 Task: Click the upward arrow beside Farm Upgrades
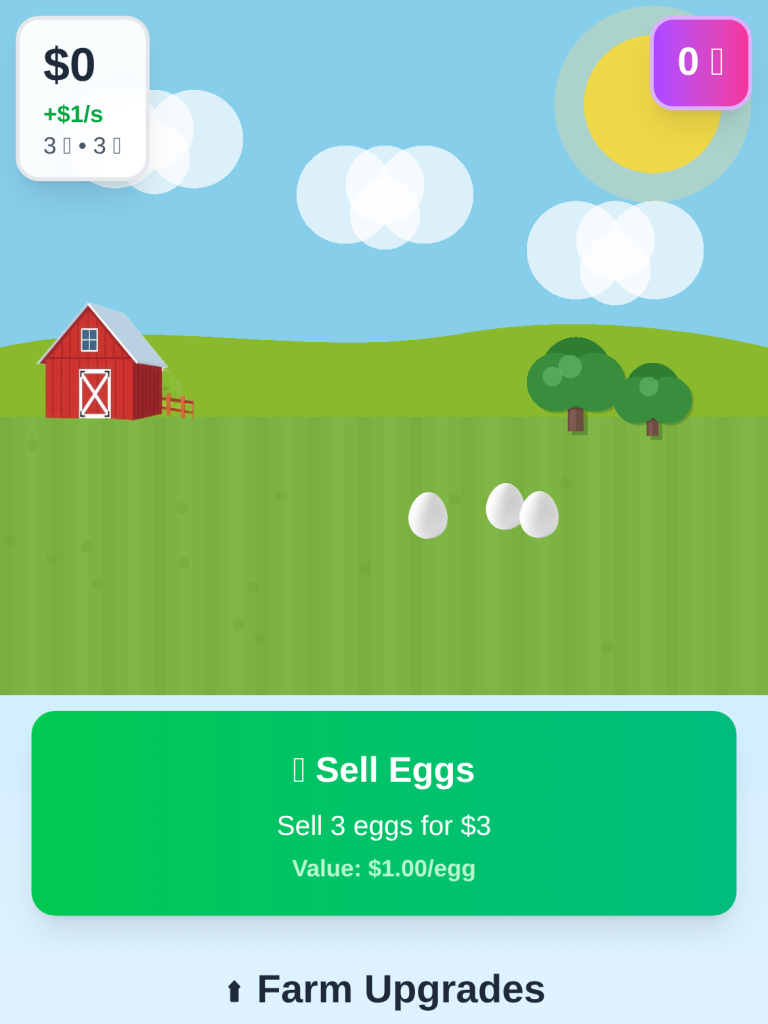pyautogui.click(x=236, y=989)
